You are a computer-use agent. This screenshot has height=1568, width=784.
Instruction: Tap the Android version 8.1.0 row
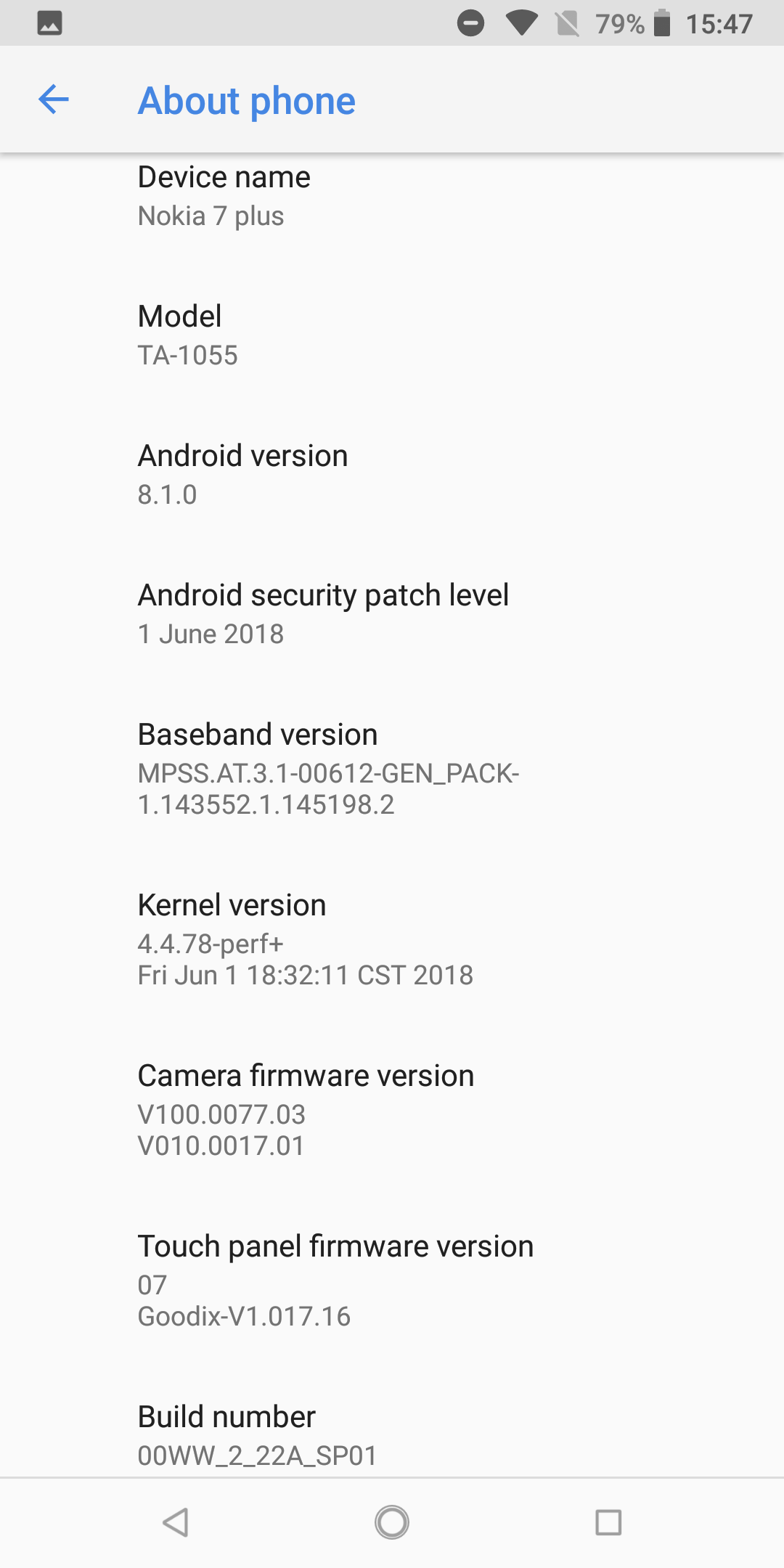point(392,475)
